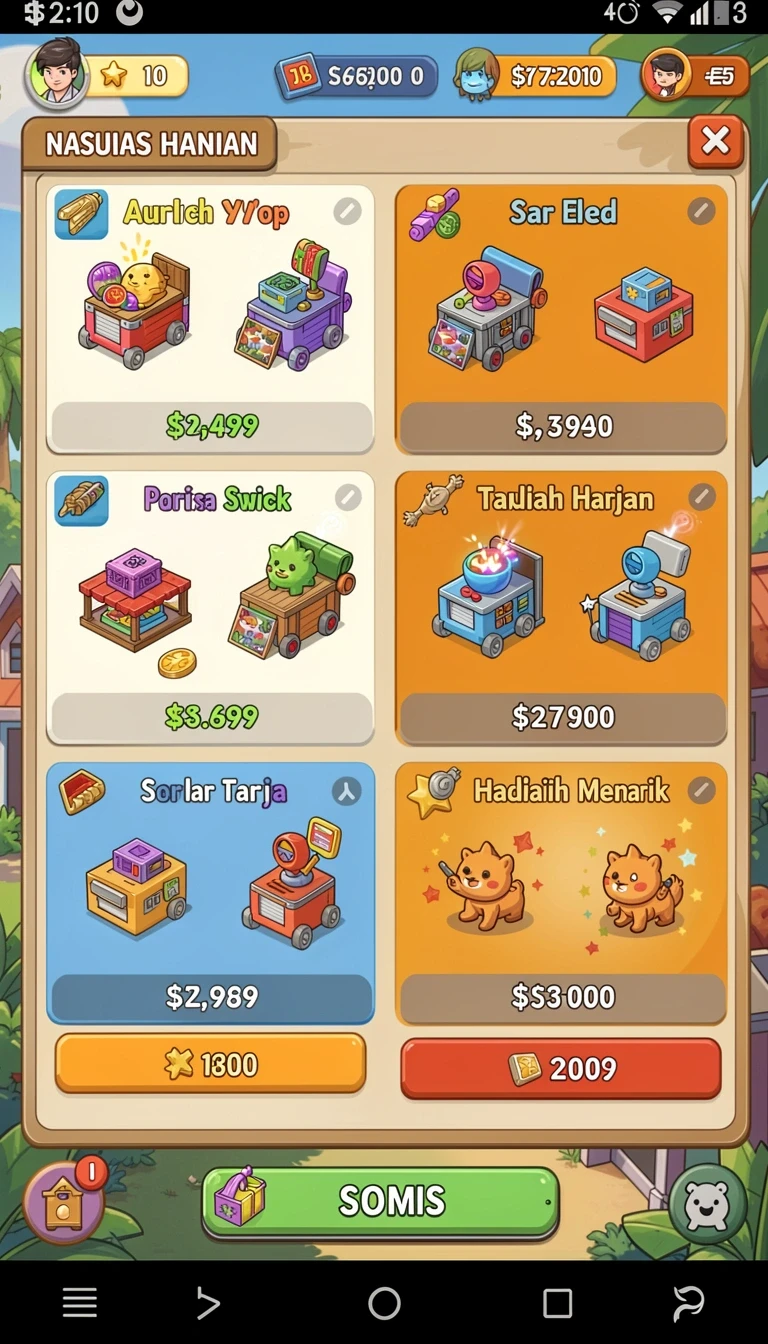Purchase Sorlar Tarja for $2,989
Image resolution: width=768 pixels, height=1344 pixels.
pyautogui.click(x=211, y=997)
